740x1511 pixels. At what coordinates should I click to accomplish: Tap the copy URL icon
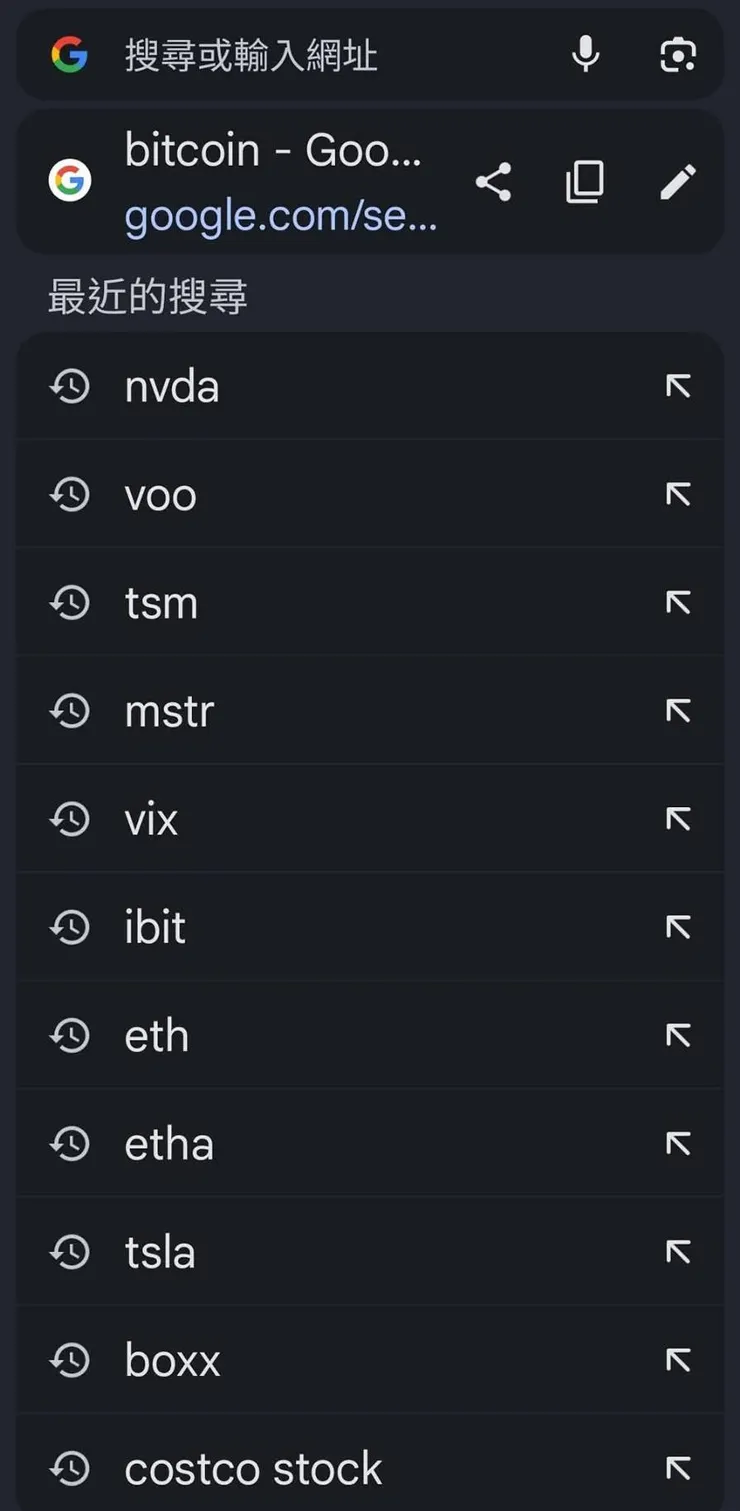point(584,181)
